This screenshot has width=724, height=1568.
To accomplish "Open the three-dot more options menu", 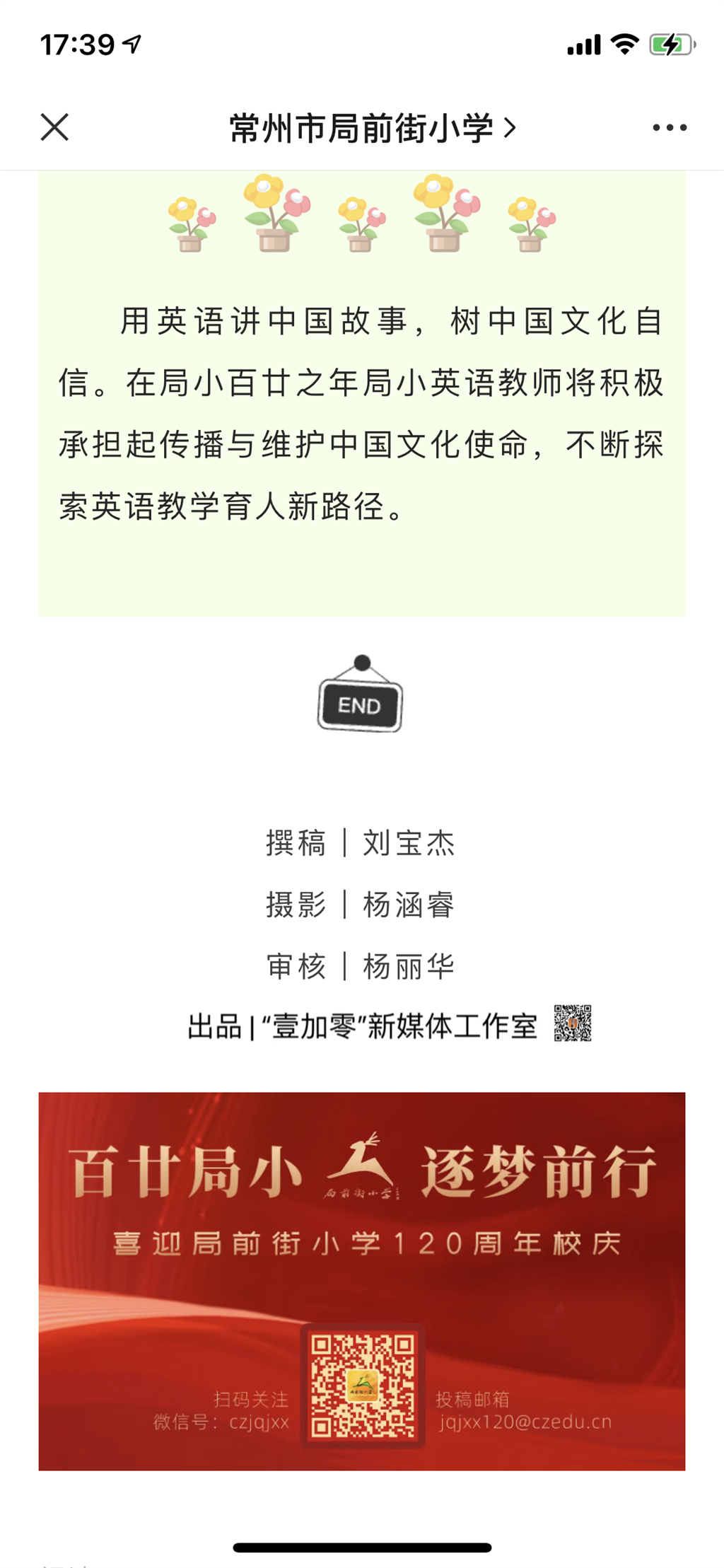I will 669,127.
